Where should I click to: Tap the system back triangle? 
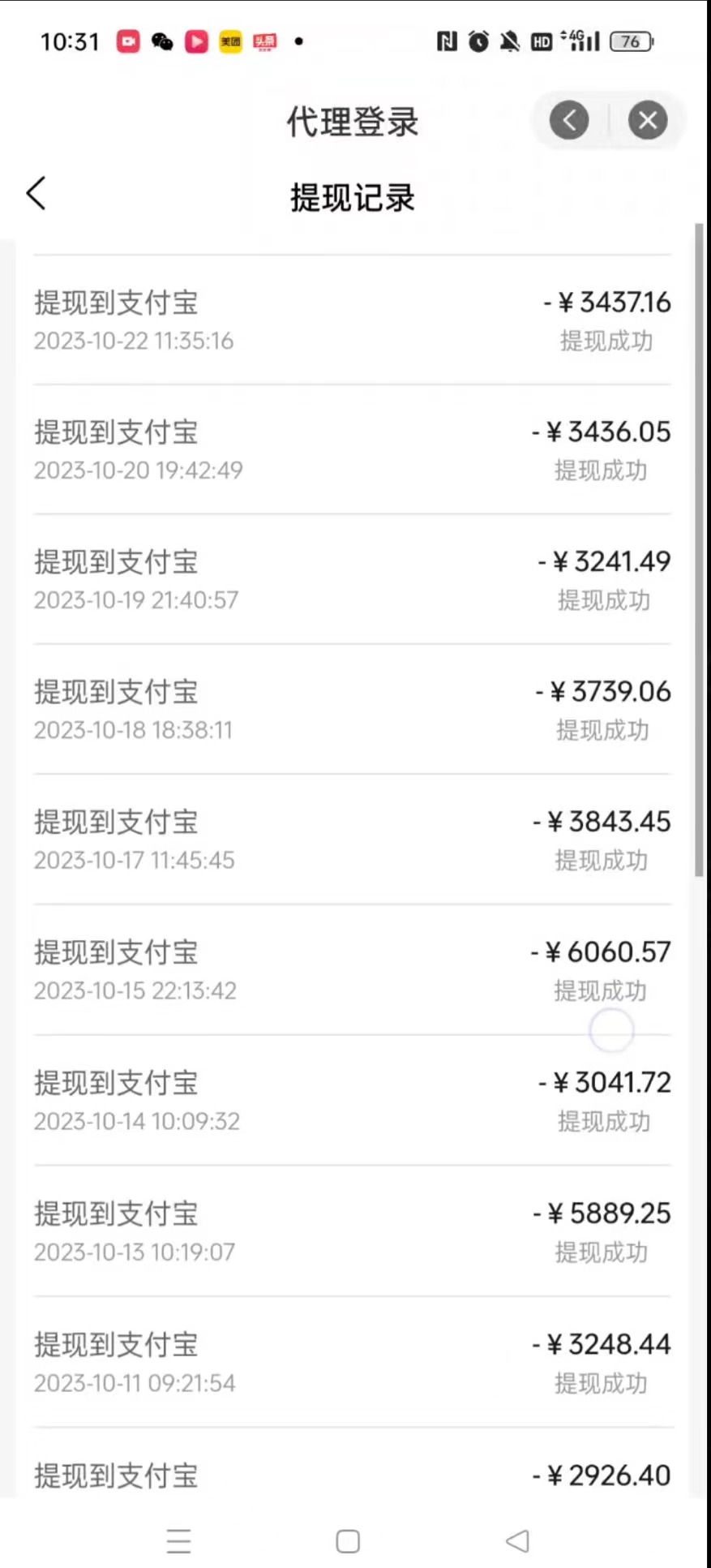tap(517, 1540)
